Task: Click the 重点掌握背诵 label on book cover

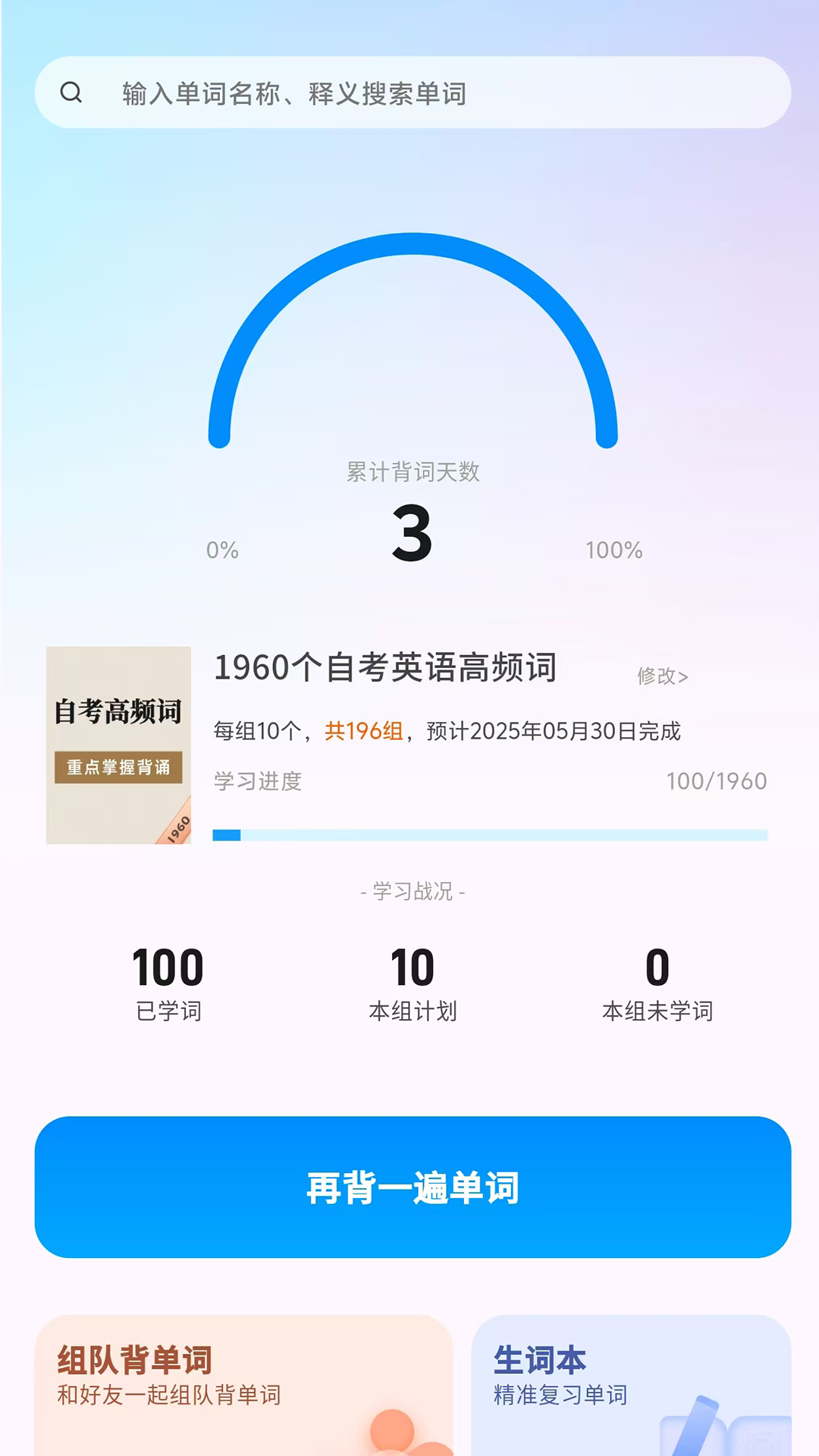Action: point(118,767)
